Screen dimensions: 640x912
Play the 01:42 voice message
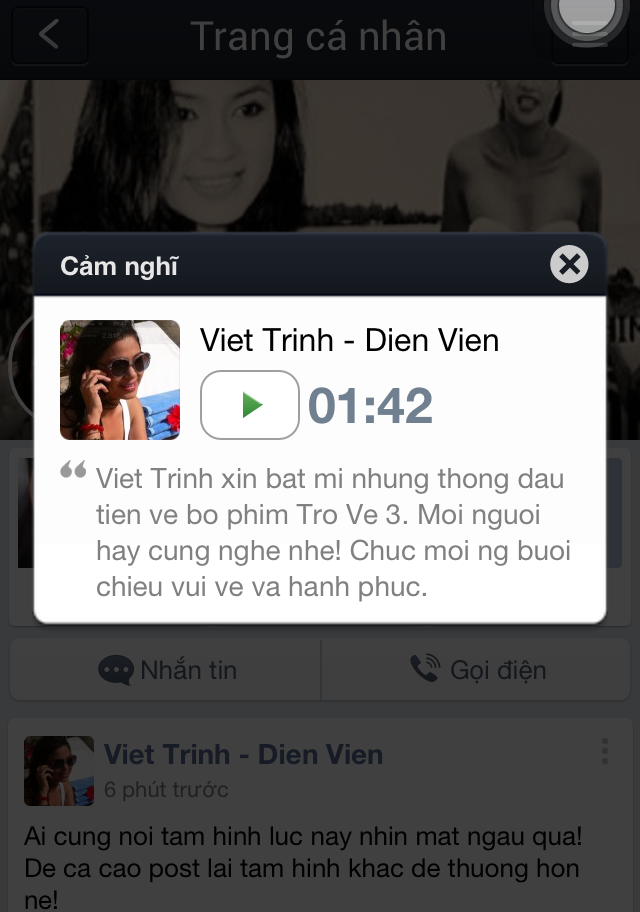pos(250,405)
